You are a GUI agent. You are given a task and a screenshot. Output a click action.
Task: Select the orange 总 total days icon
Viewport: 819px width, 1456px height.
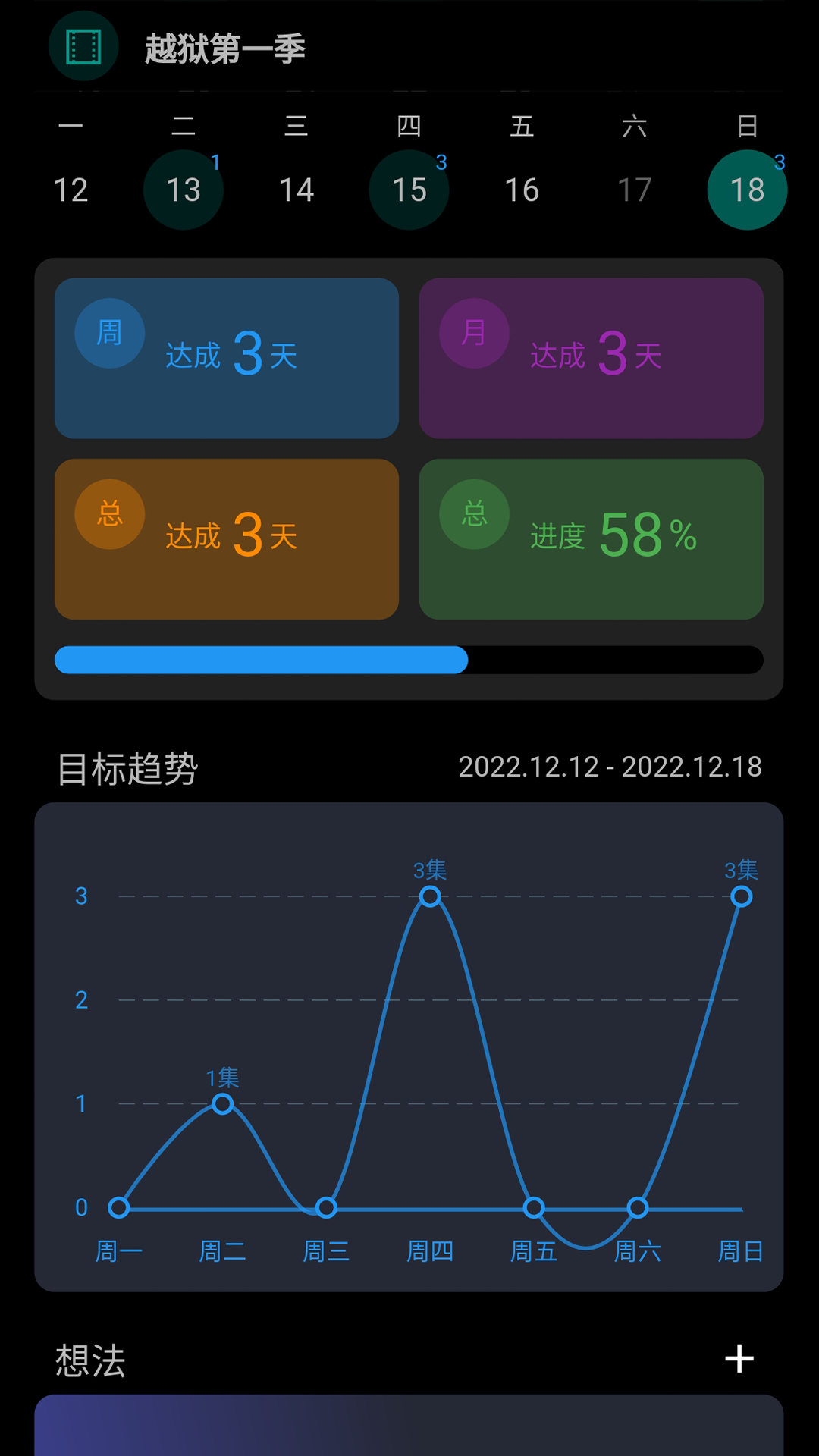click(109, 513)
